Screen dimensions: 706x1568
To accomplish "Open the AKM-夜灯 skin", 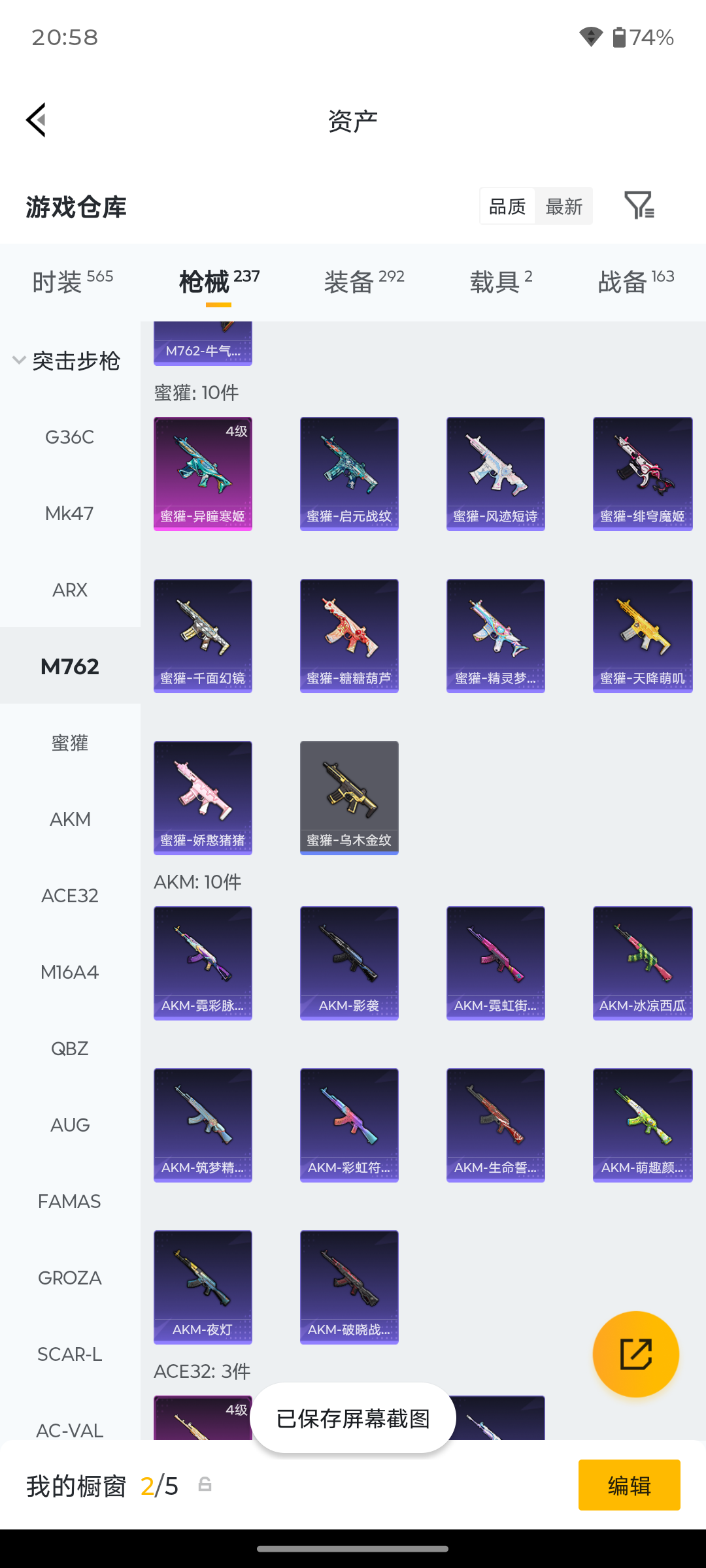I will [x=203, y=1287].
